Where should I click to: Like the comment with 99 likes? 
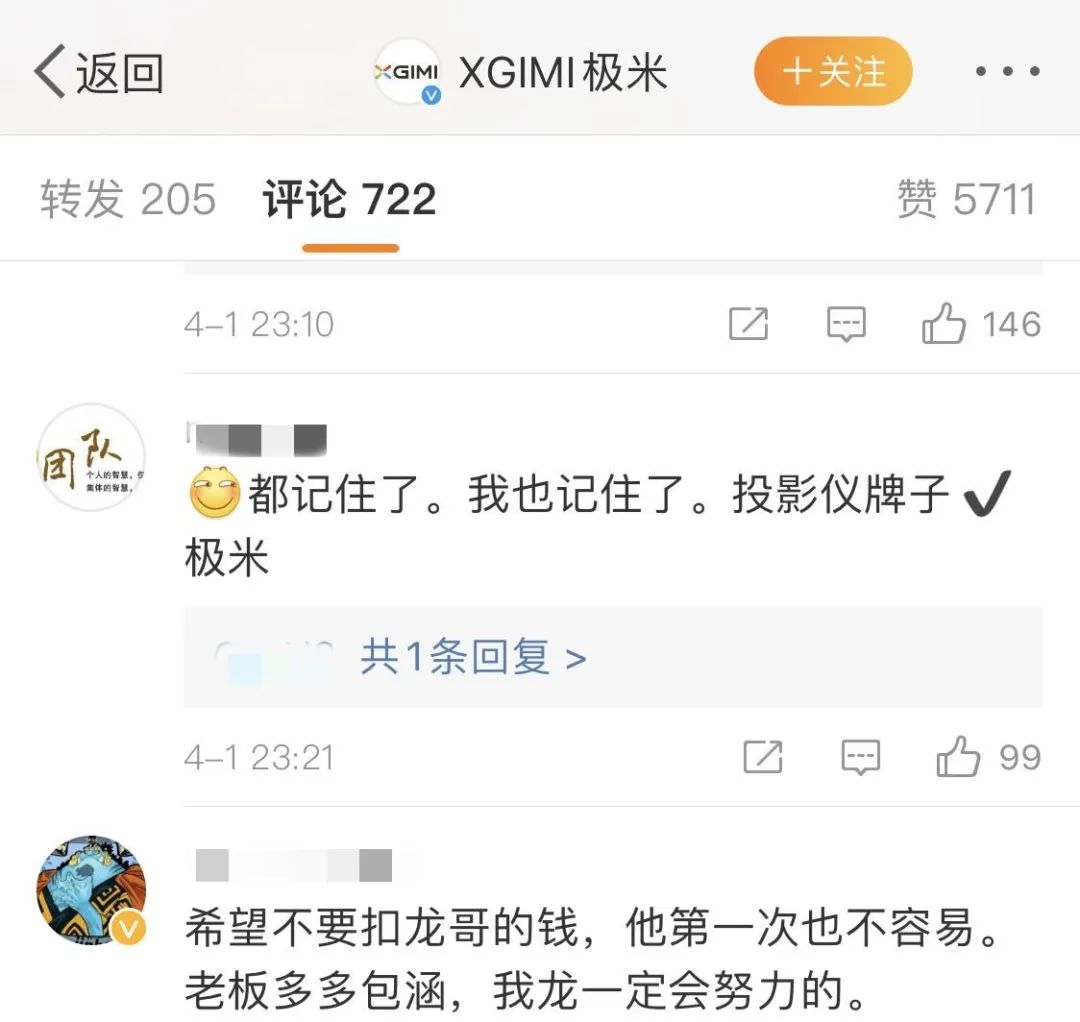(x=957, y=757)
